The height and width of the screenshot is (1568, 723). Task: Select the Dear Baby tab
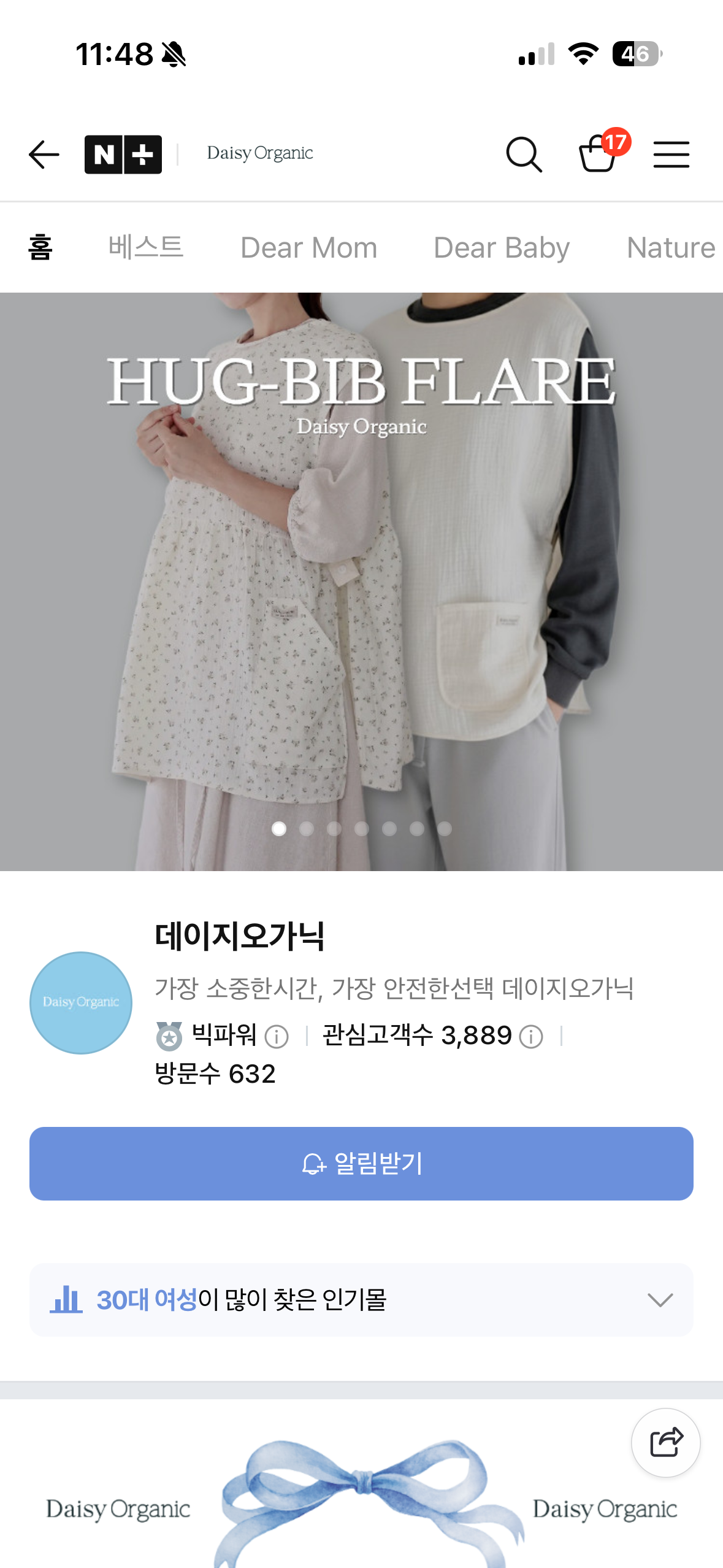click(501, 248)
